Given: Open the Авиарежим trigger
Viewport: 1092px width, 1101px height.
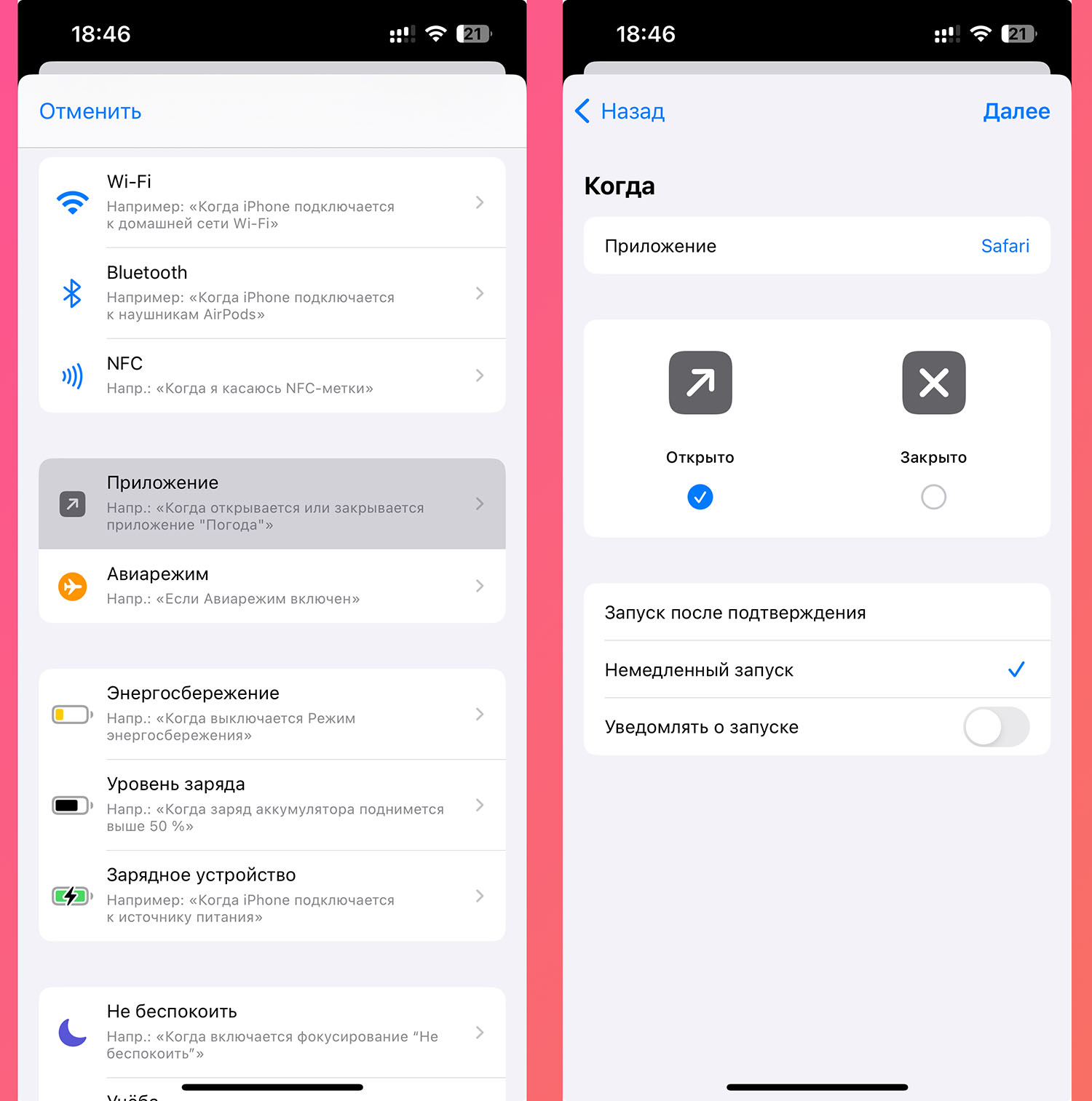Looking at the screenshot, I should tap(272, 586).
